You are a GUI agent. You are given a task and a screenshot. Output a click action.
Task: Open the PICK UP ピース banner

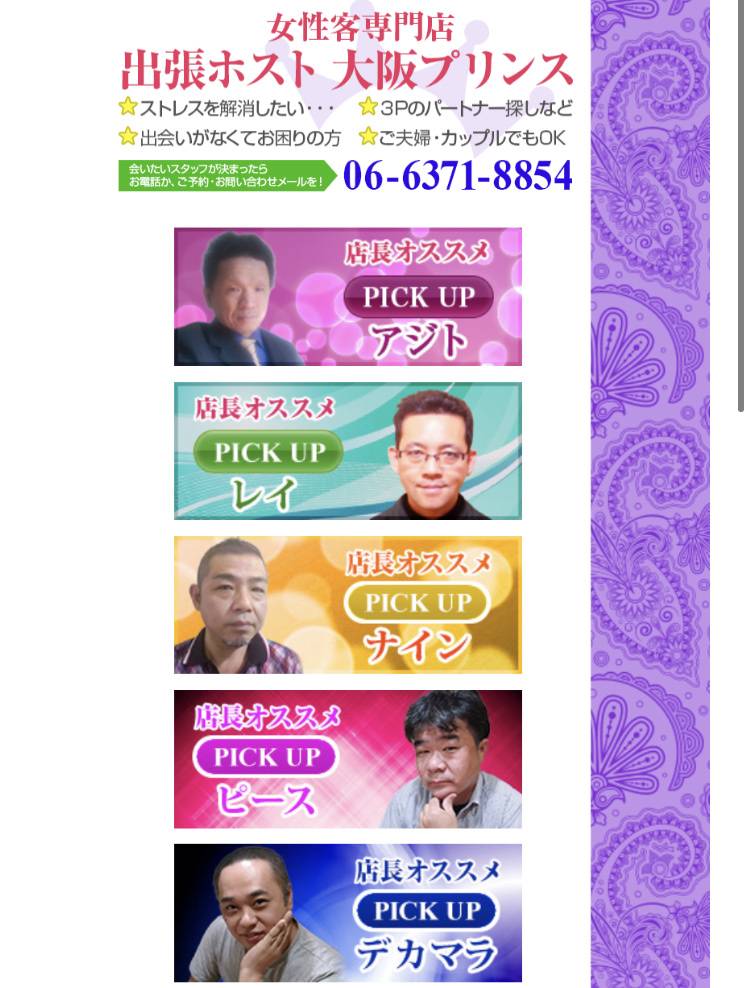[347, 759]
